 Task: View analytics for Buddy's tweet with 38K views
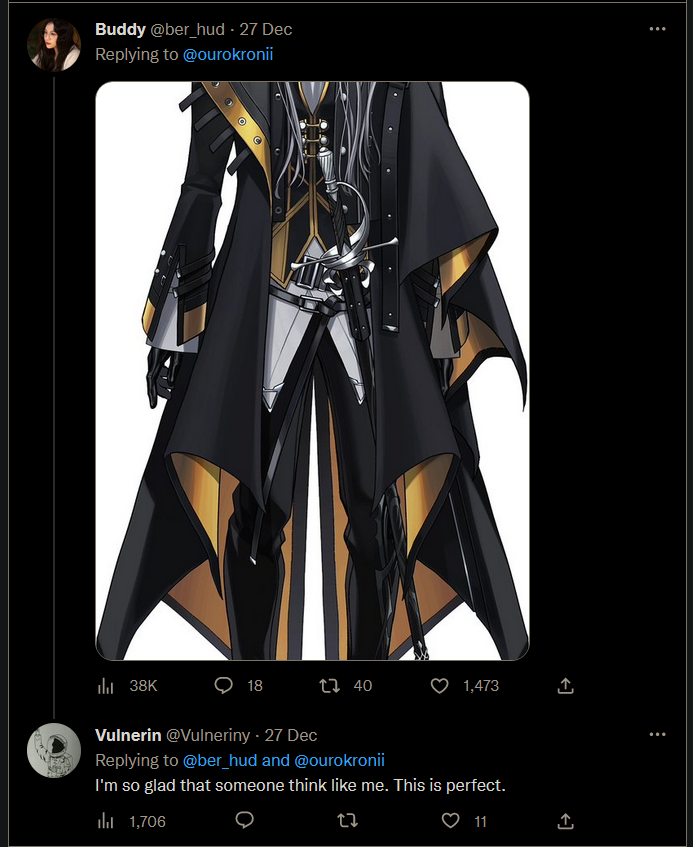tap(105, 686)
